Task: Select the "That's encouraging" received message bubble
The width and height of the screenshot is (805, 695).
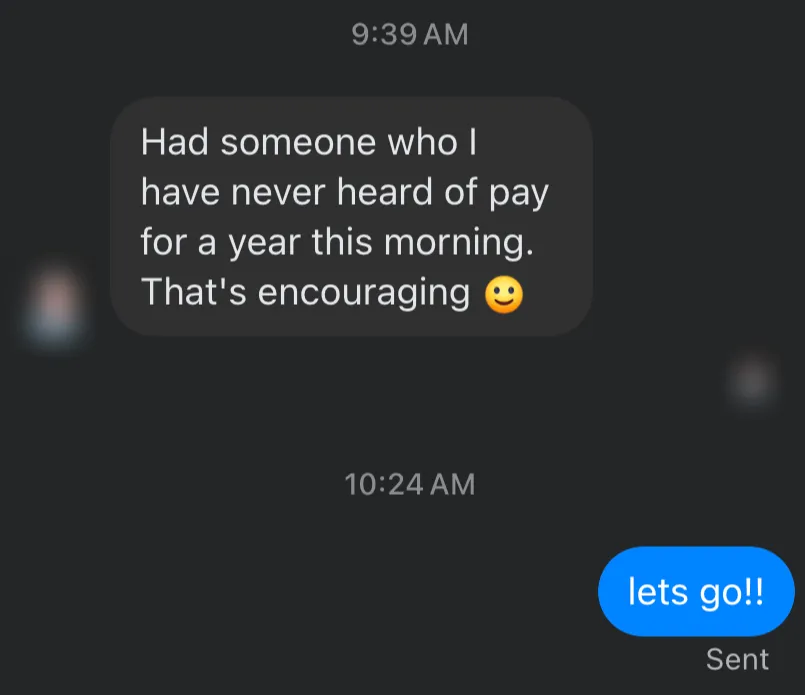Action: [351, 217]
